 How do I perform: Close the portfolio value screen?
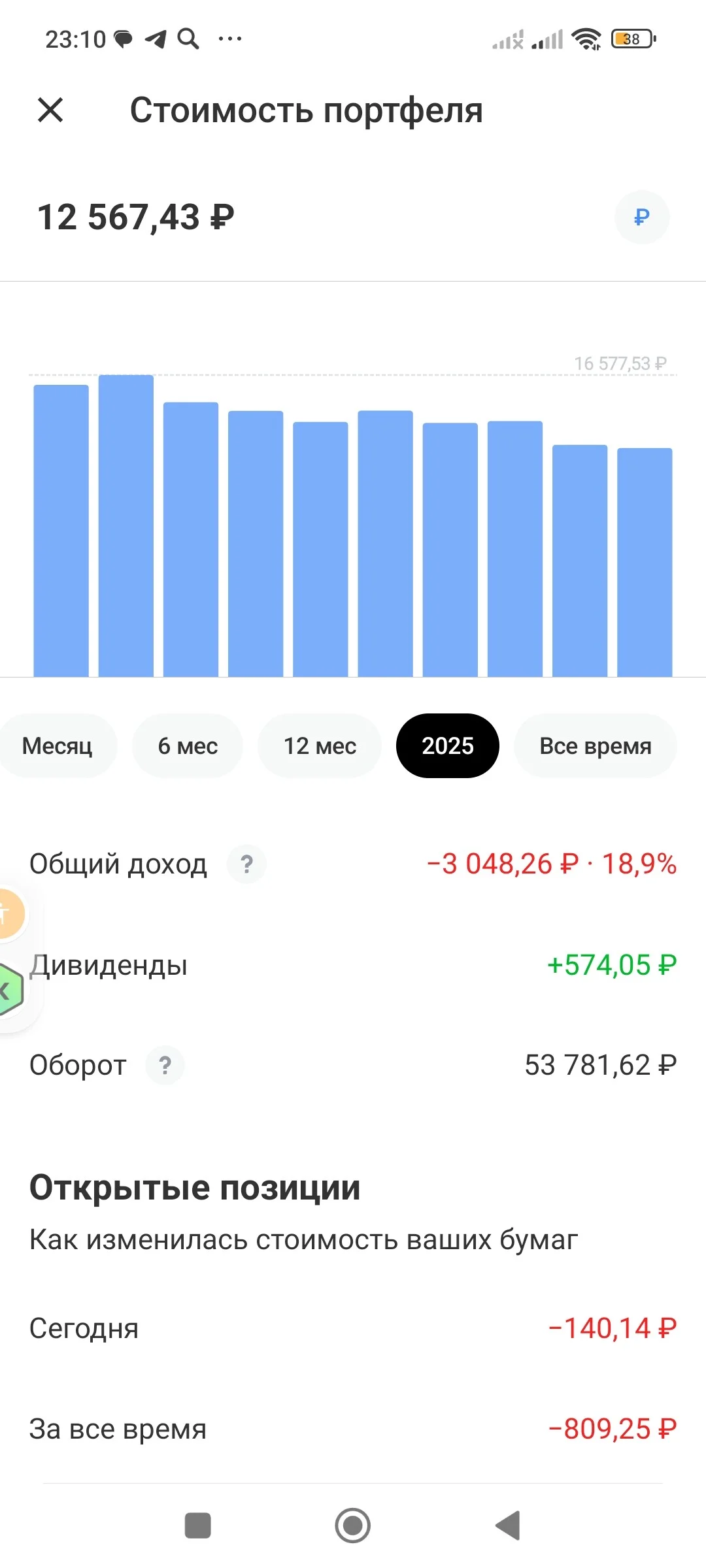point(50,110)
